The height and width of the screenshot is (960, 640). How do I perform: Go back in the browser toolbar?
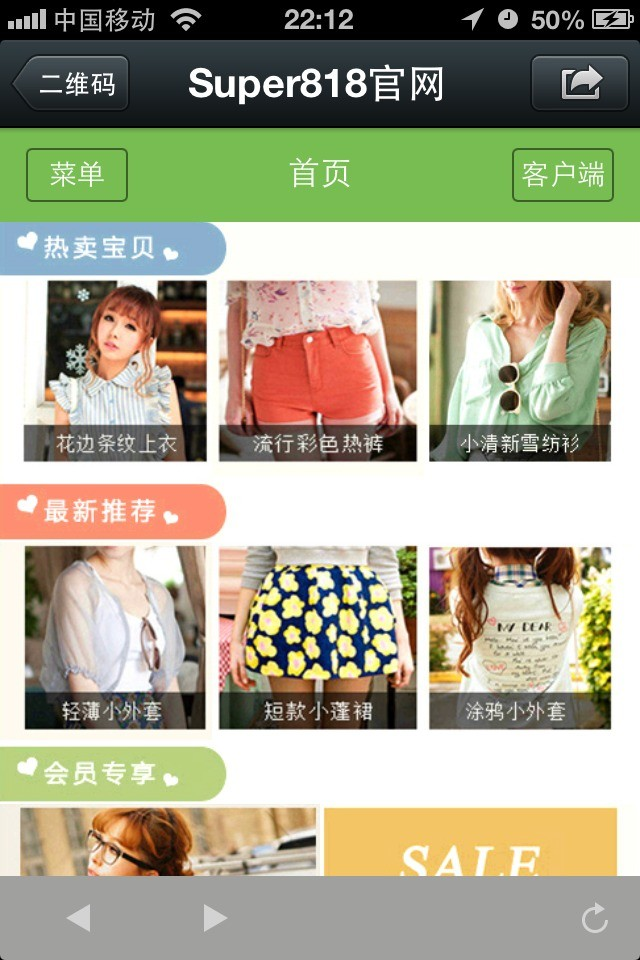78,918
